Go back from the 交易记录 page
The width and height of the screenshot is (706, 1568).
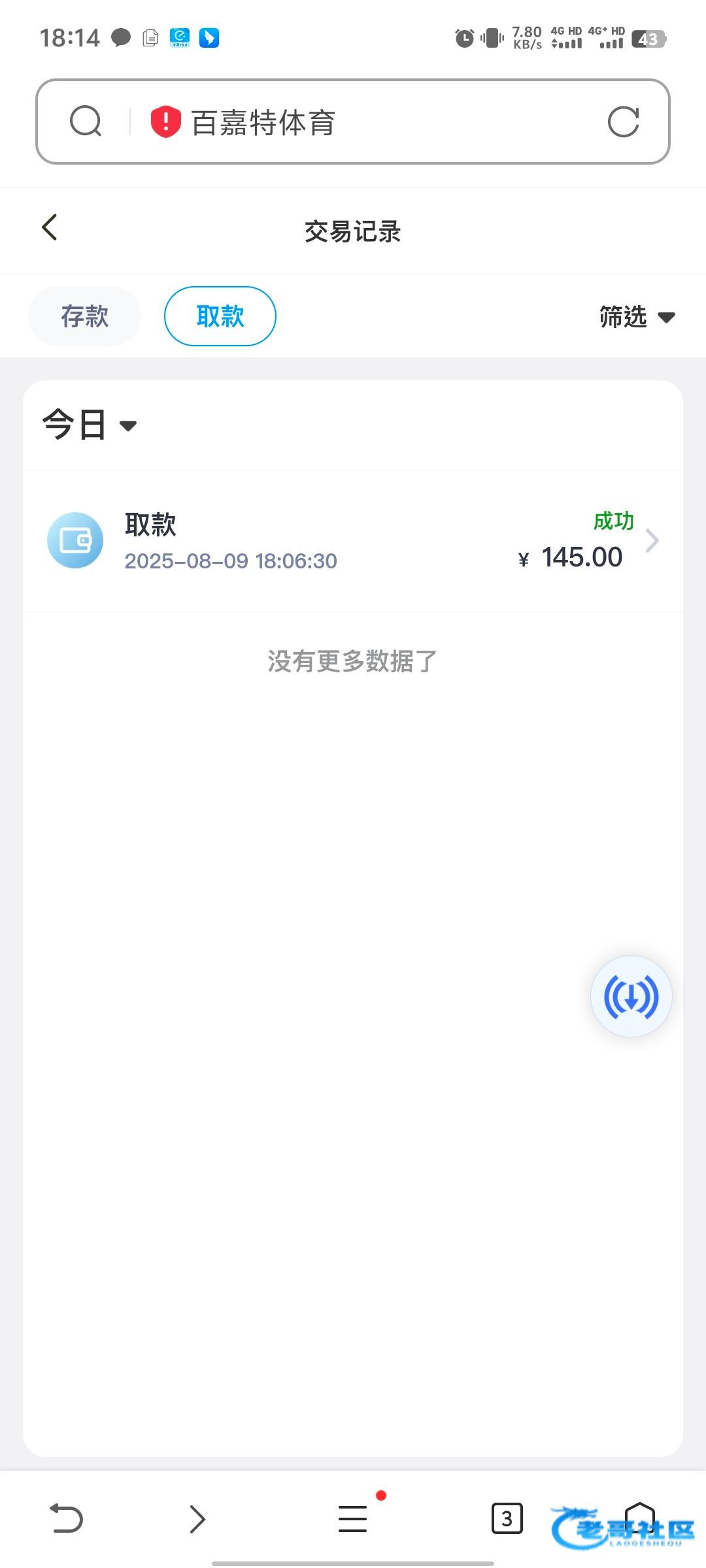[x=50, y=227]
